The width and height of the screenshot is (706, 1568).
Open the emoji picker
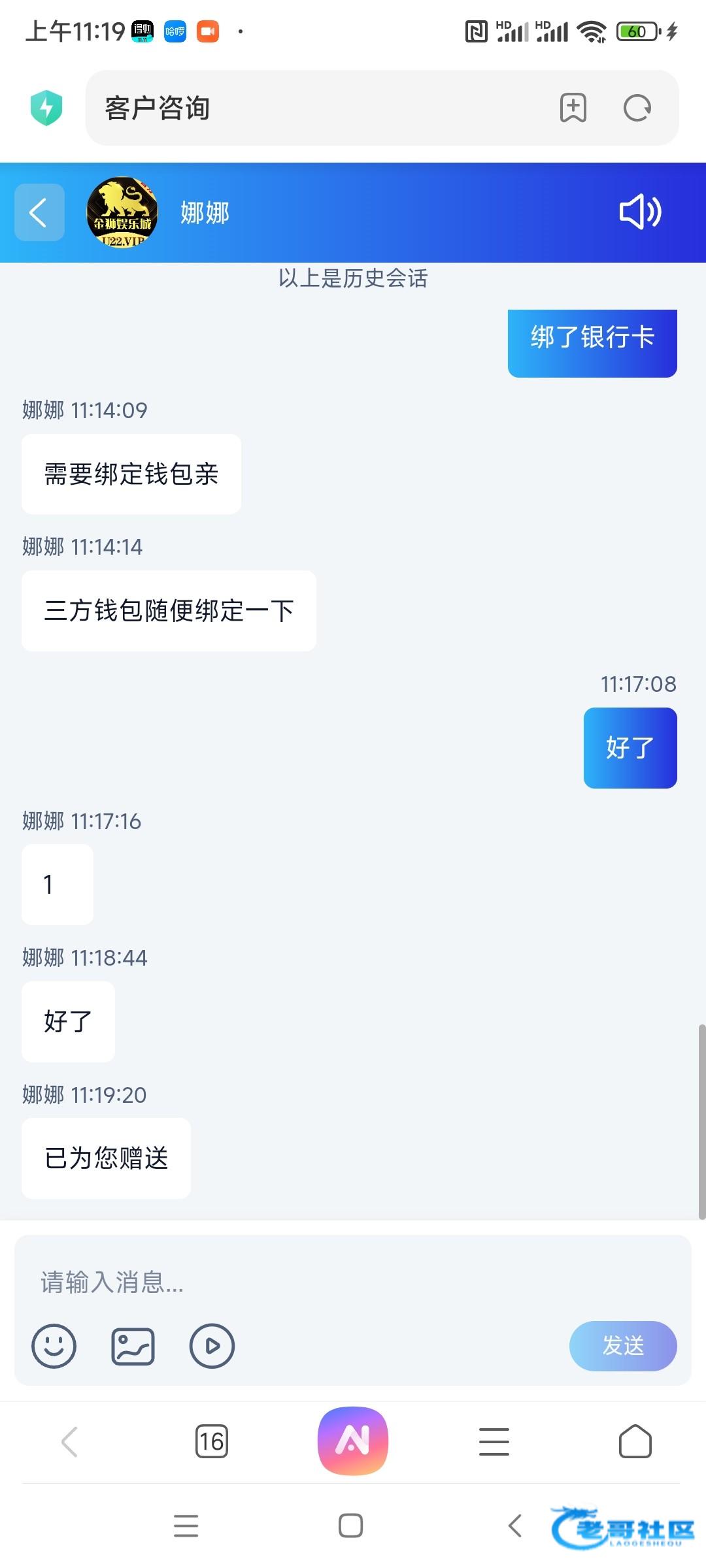[54, 1346]
